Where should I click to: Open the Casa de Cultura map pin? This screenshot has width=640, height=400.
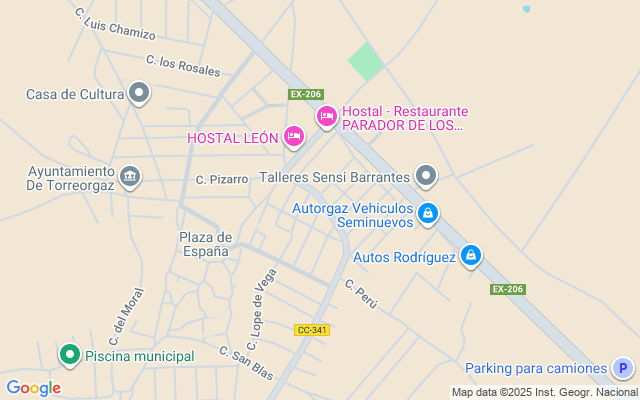click(139, 93)
